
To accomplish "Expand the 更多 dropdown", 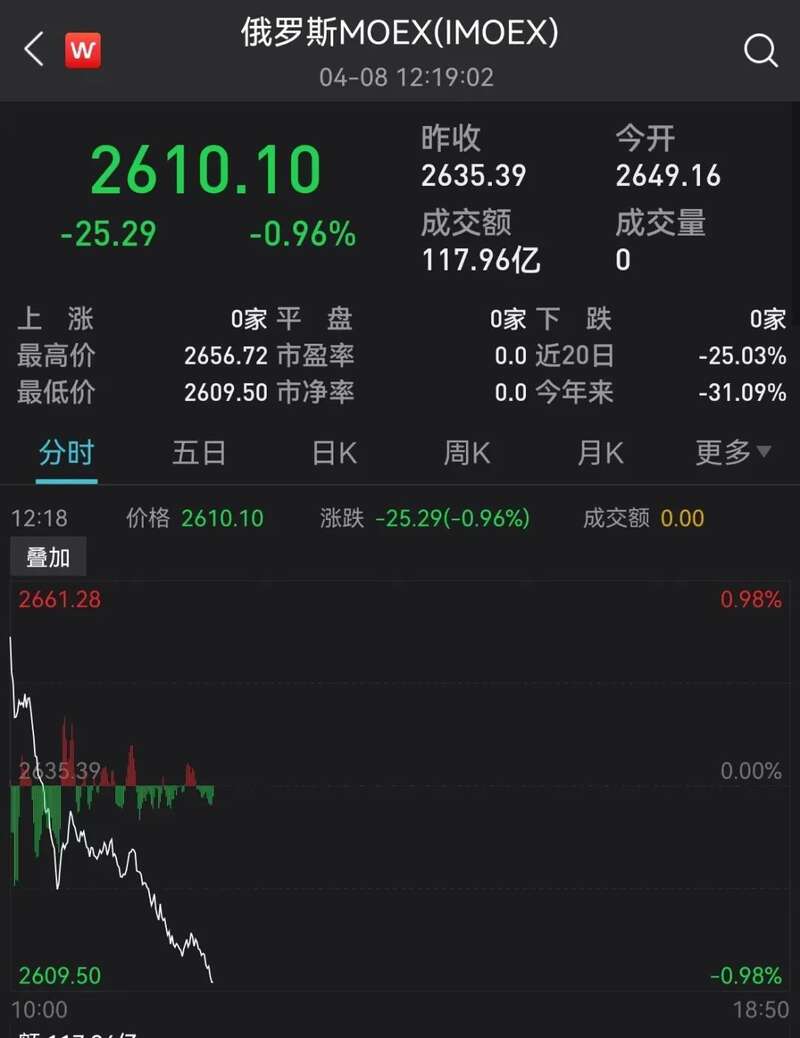I will pyautogui.click(x=733, y=453).
